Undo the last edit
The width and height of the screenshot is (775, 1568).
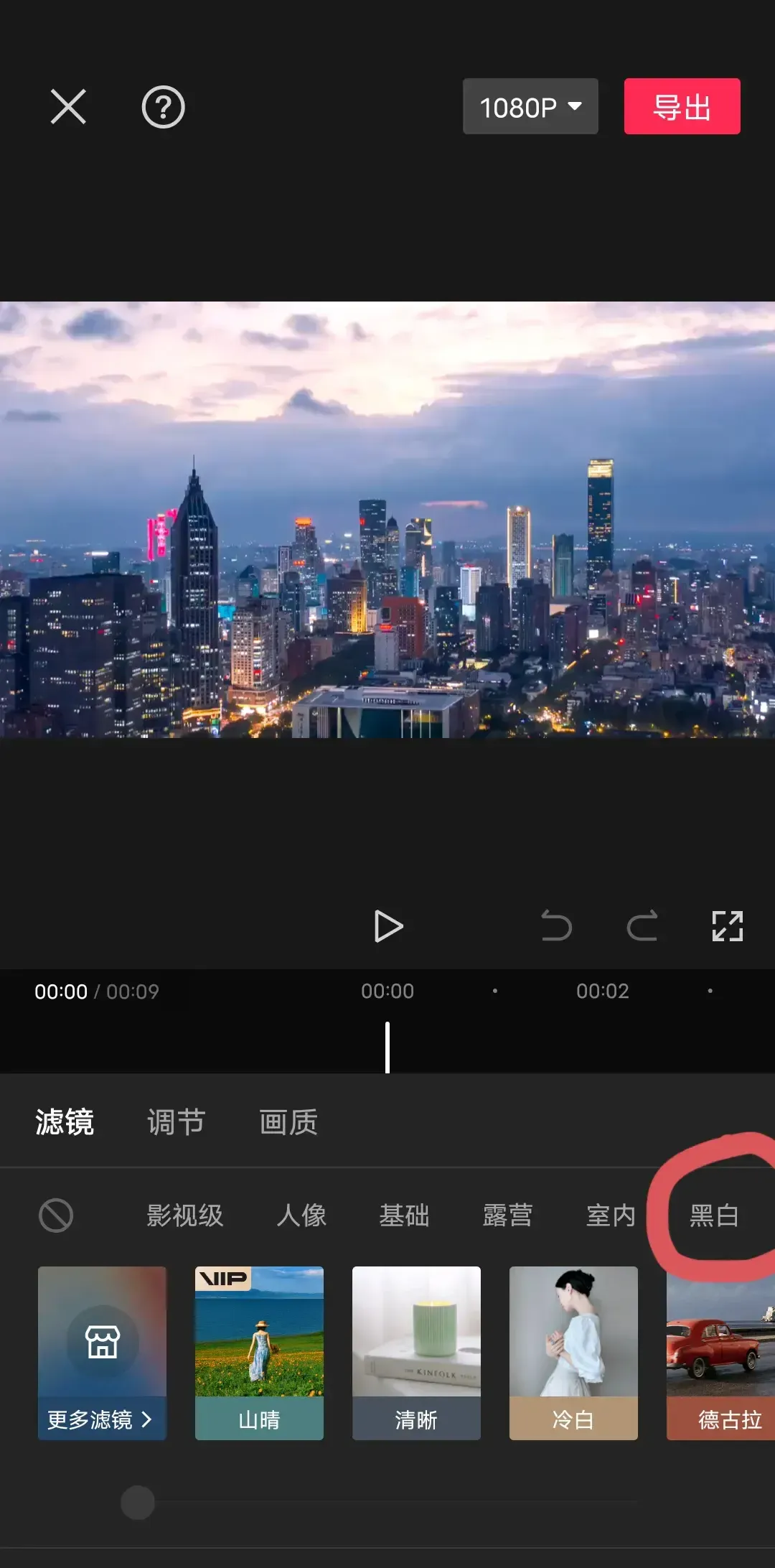(x=556, y=926)
